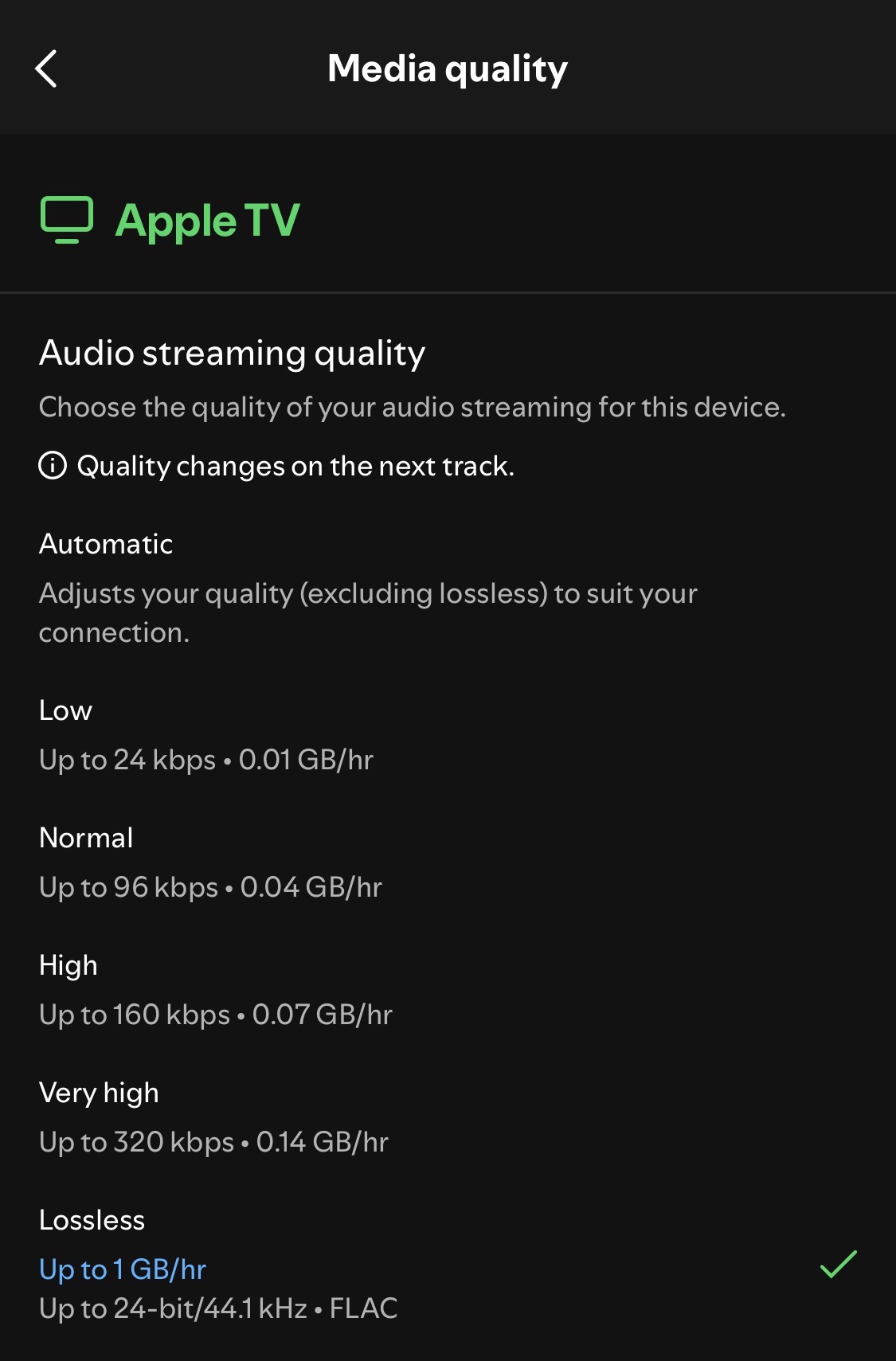This screenshot has width=896, height=1361.
Task: Select Automatic streaming quality
Action: (107, 545)
